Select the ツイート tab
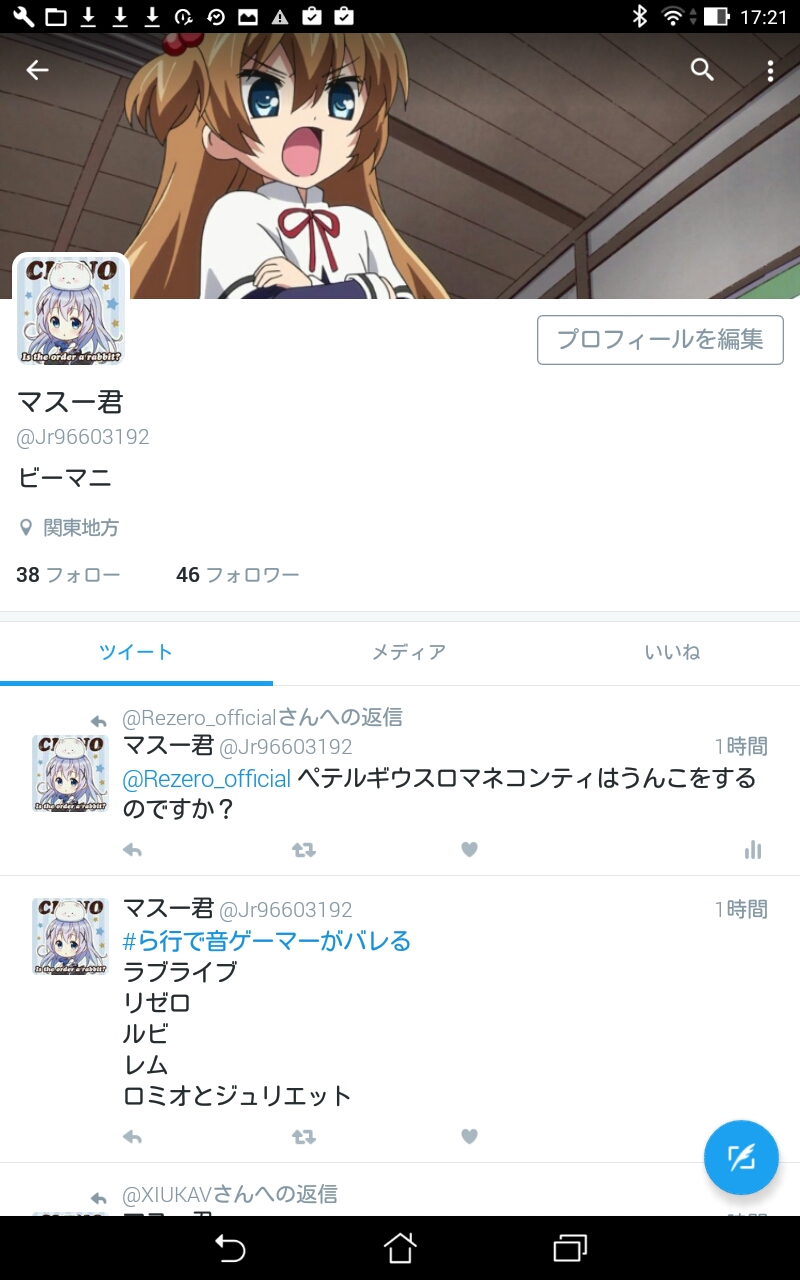Image resolution: width=800 pixels, height=1280 pixels. [136, 652]
